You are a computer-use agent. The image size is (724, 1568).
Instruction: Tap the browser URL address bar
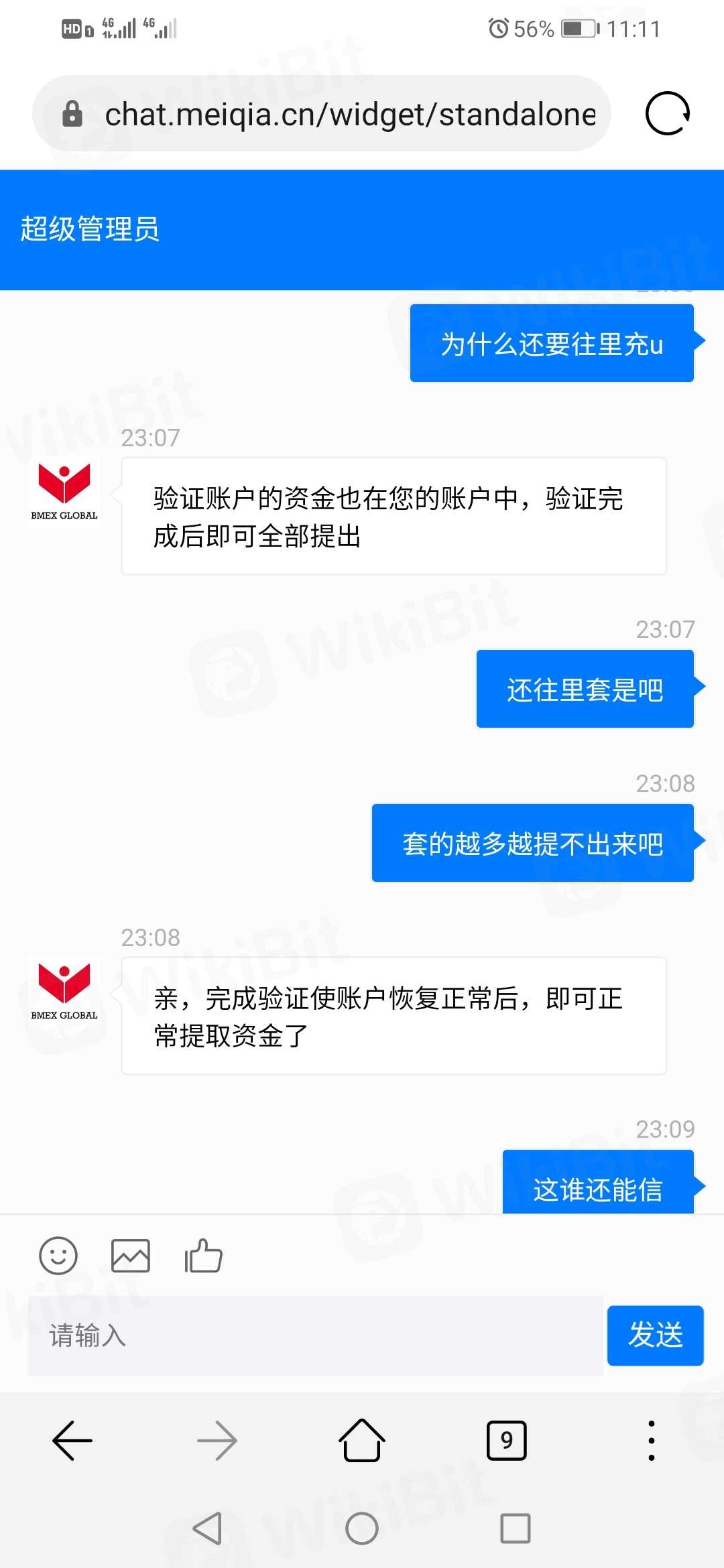click(x=349, y=115)
